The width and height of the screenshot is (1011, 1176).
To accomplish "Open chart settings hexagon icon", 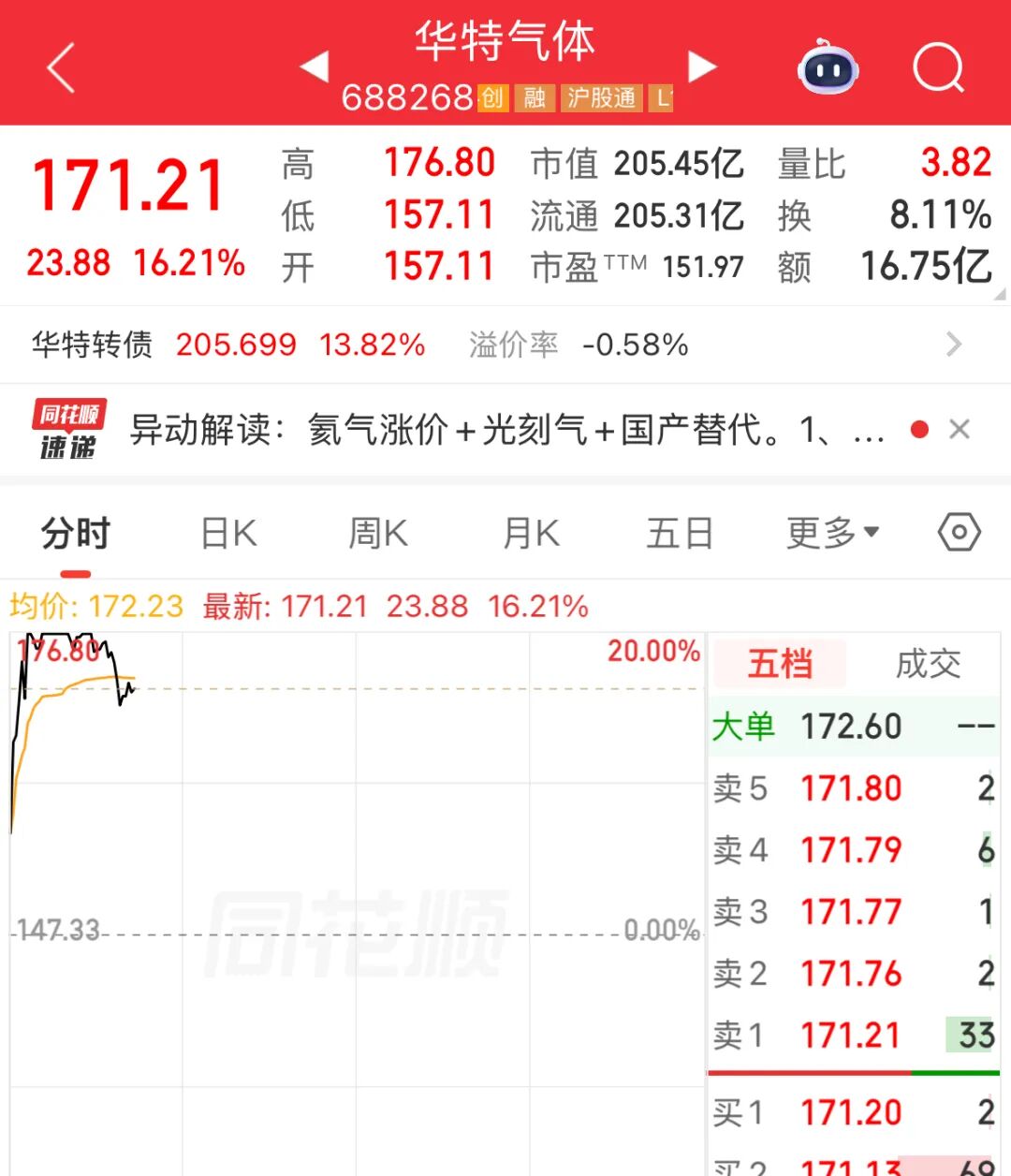I will (959, 534).
